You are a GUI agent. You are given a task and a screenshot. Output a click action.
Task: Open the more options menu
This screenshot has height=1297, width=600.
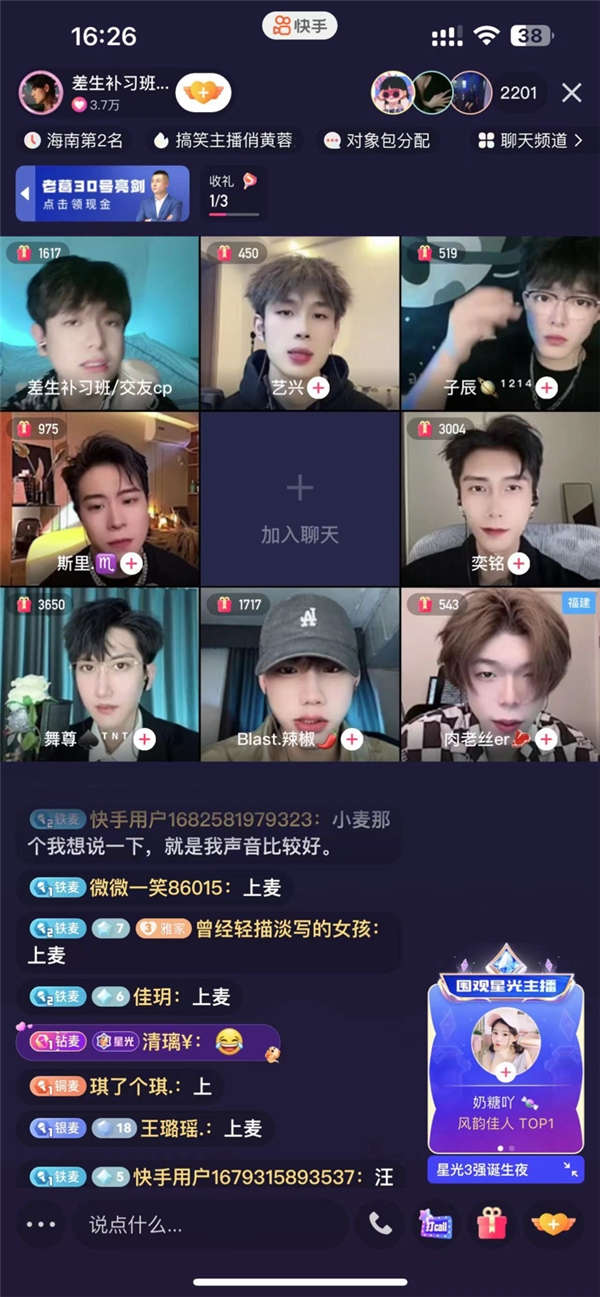(x=40, y=1224)
